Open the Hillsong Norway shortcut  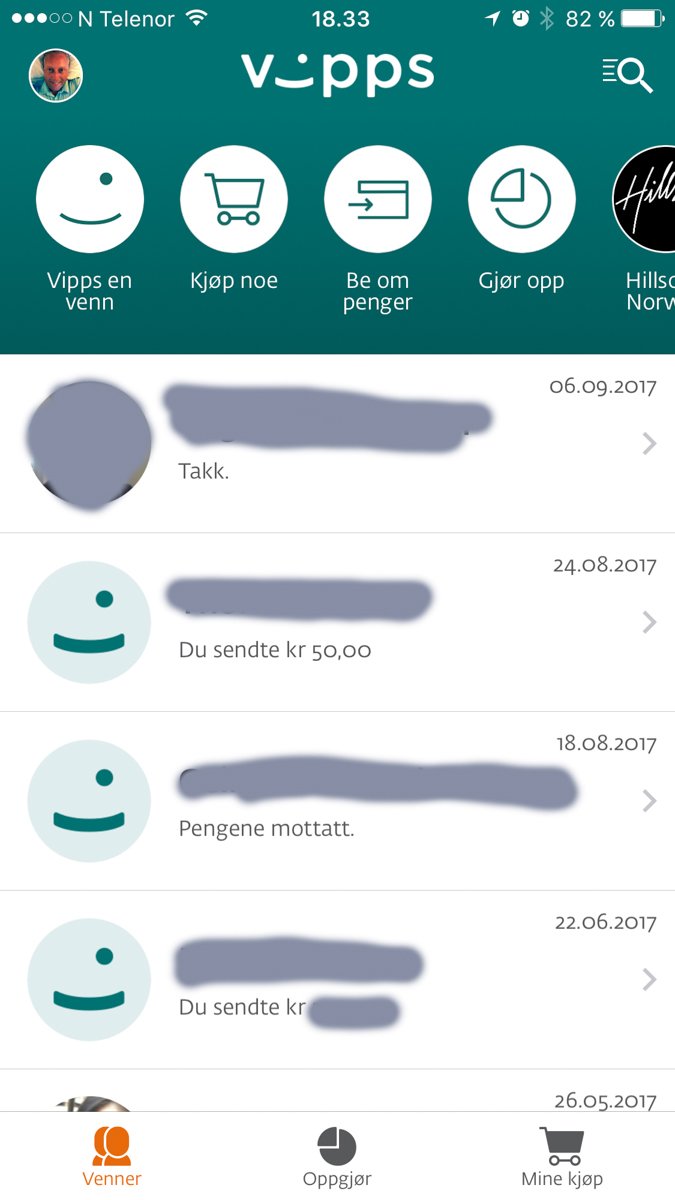[646, 199]
